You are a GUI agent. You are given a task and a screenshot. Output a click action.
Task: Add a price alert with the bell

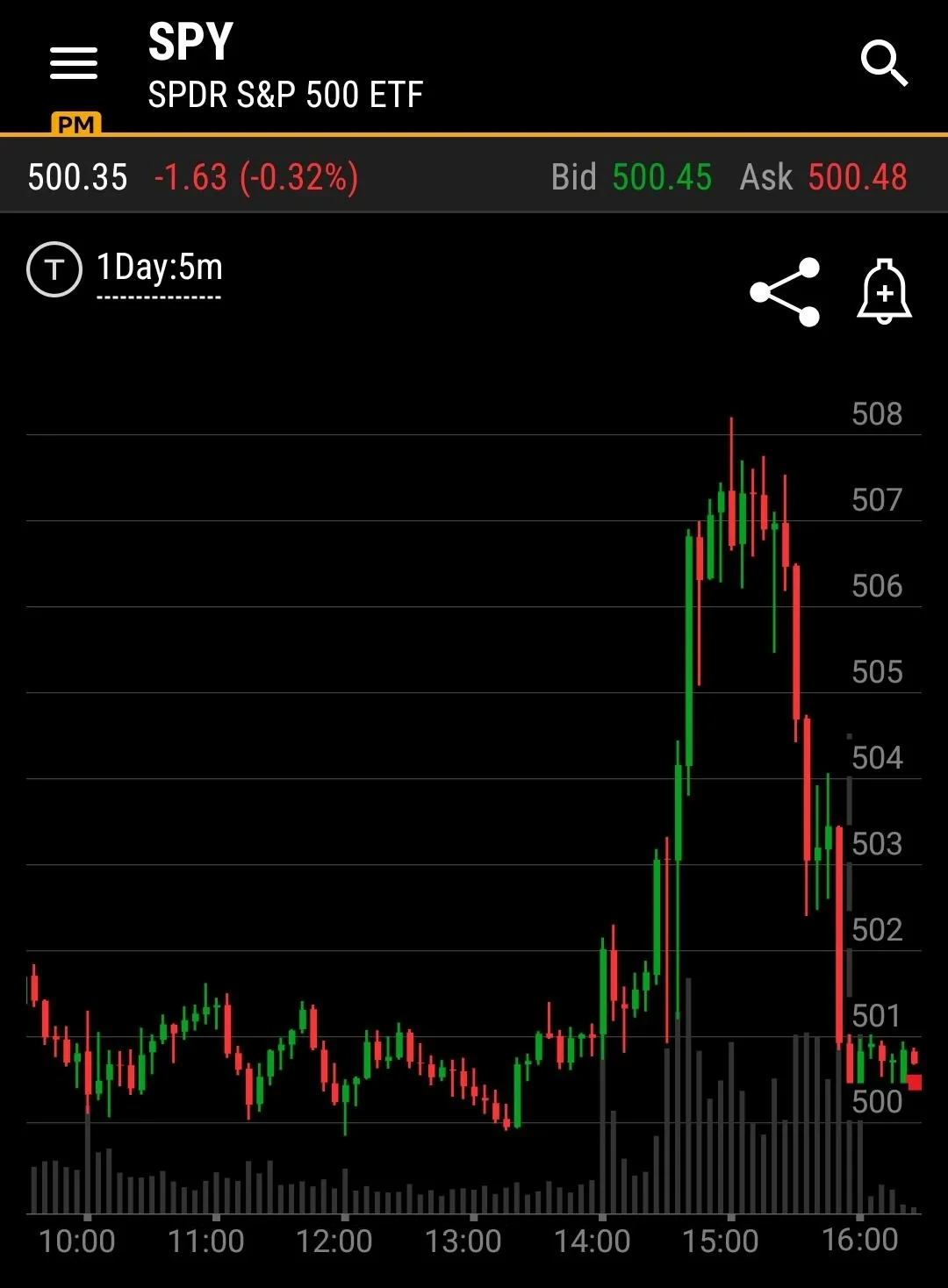884,292
